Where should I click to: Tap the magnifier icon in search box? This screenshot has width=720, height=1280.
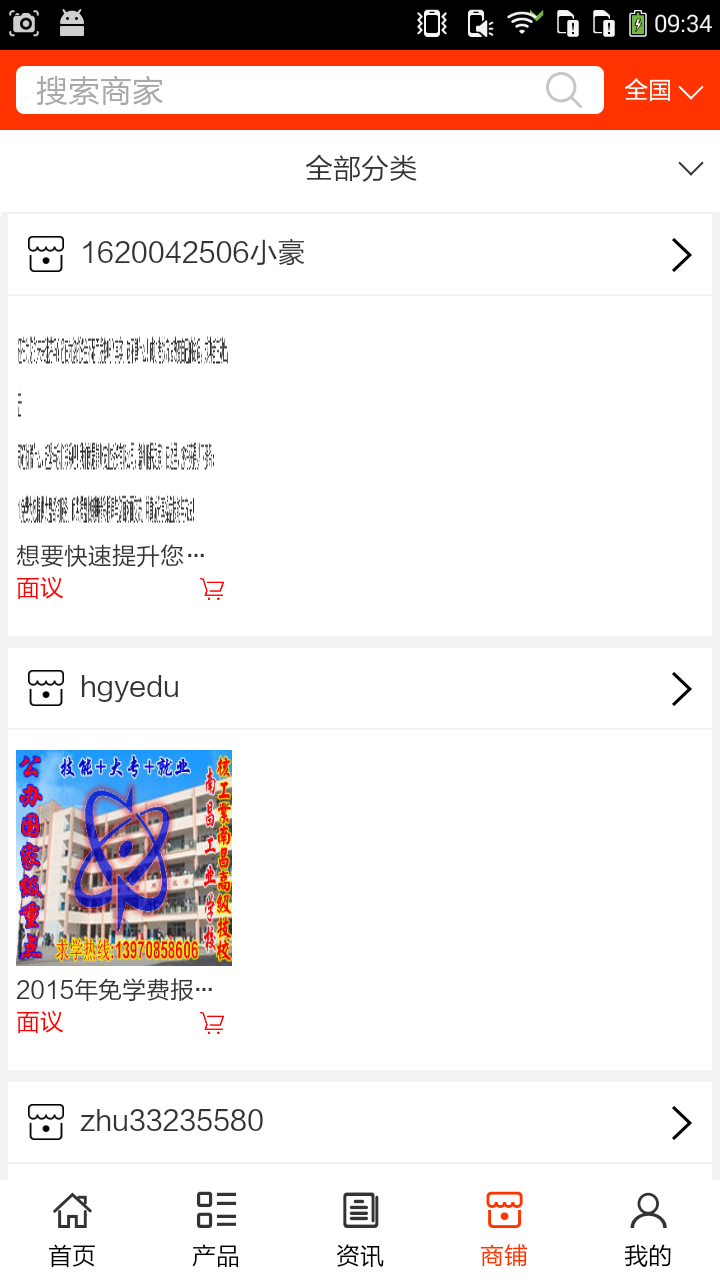(x=564, y=91)
